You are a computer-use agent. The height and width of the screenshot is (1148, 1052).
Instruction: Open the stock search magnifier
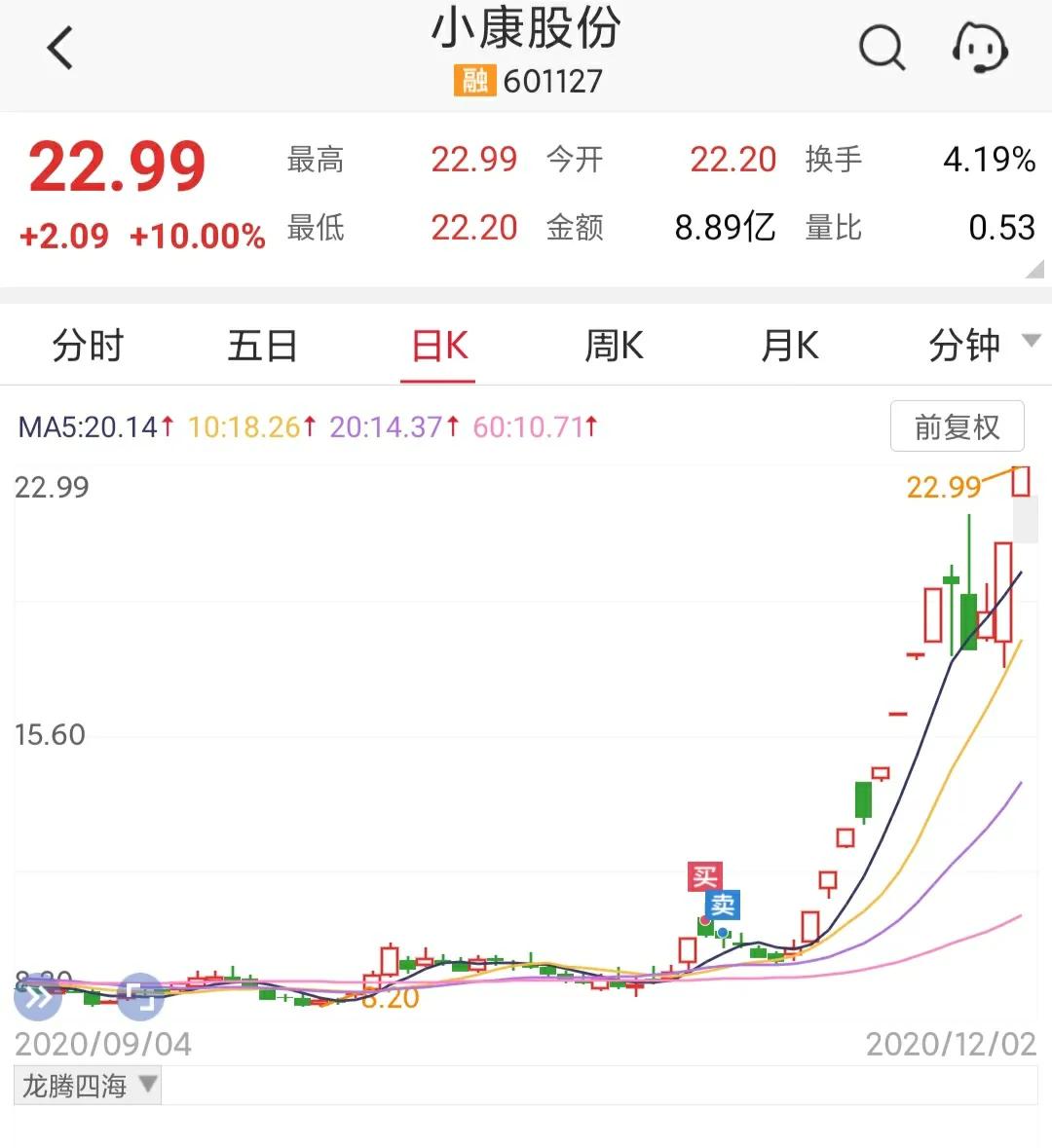(882, 46)
